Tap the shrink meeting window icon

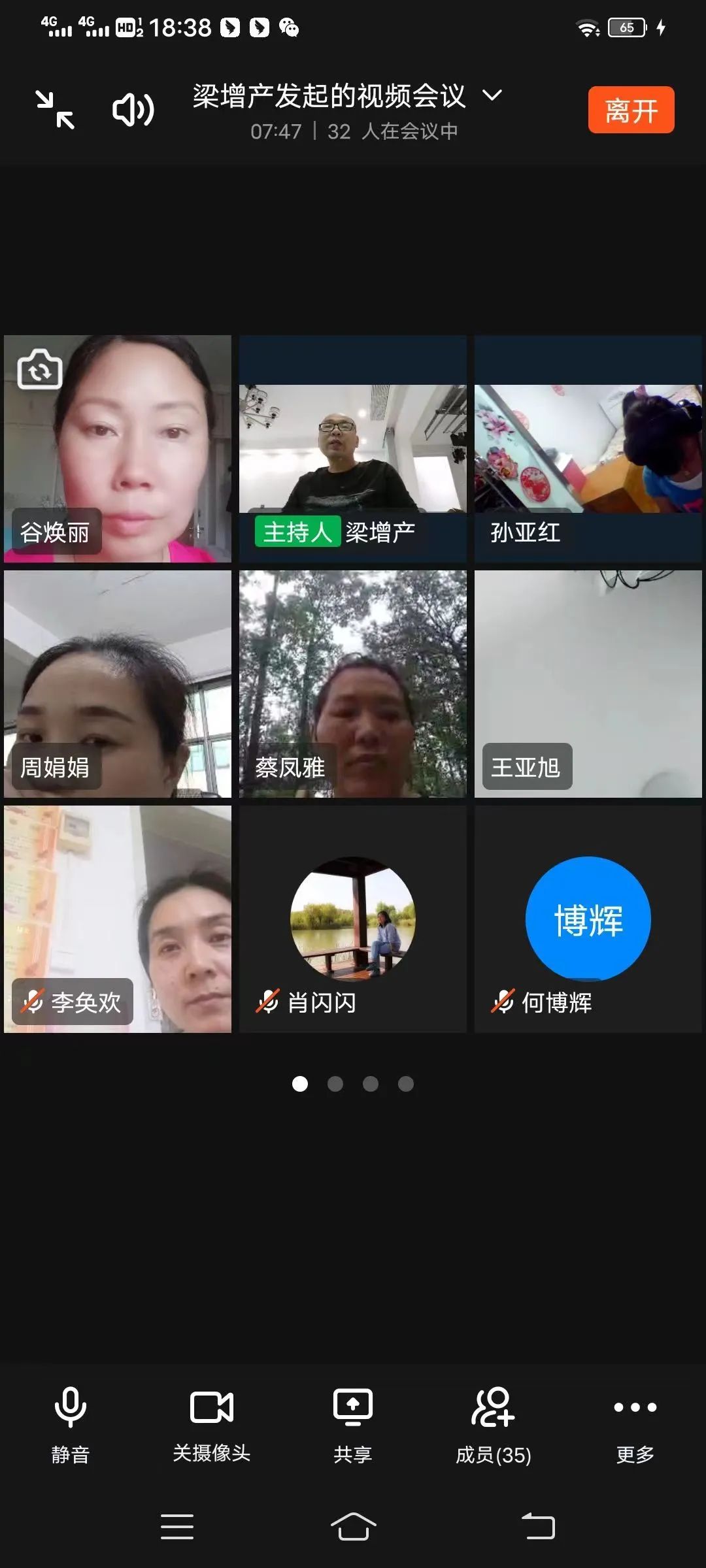pyautogui.click(x=56, y=110)
